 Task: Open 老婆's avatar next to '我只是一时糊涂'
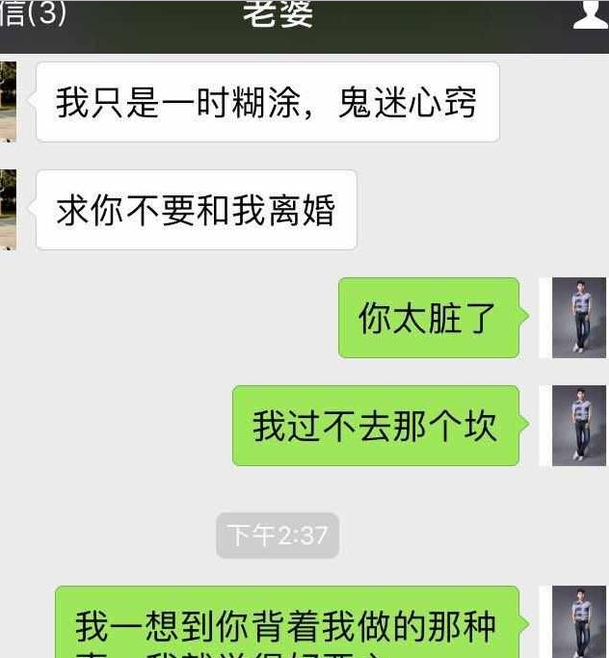pyautogui.click(x=8, y=101)
